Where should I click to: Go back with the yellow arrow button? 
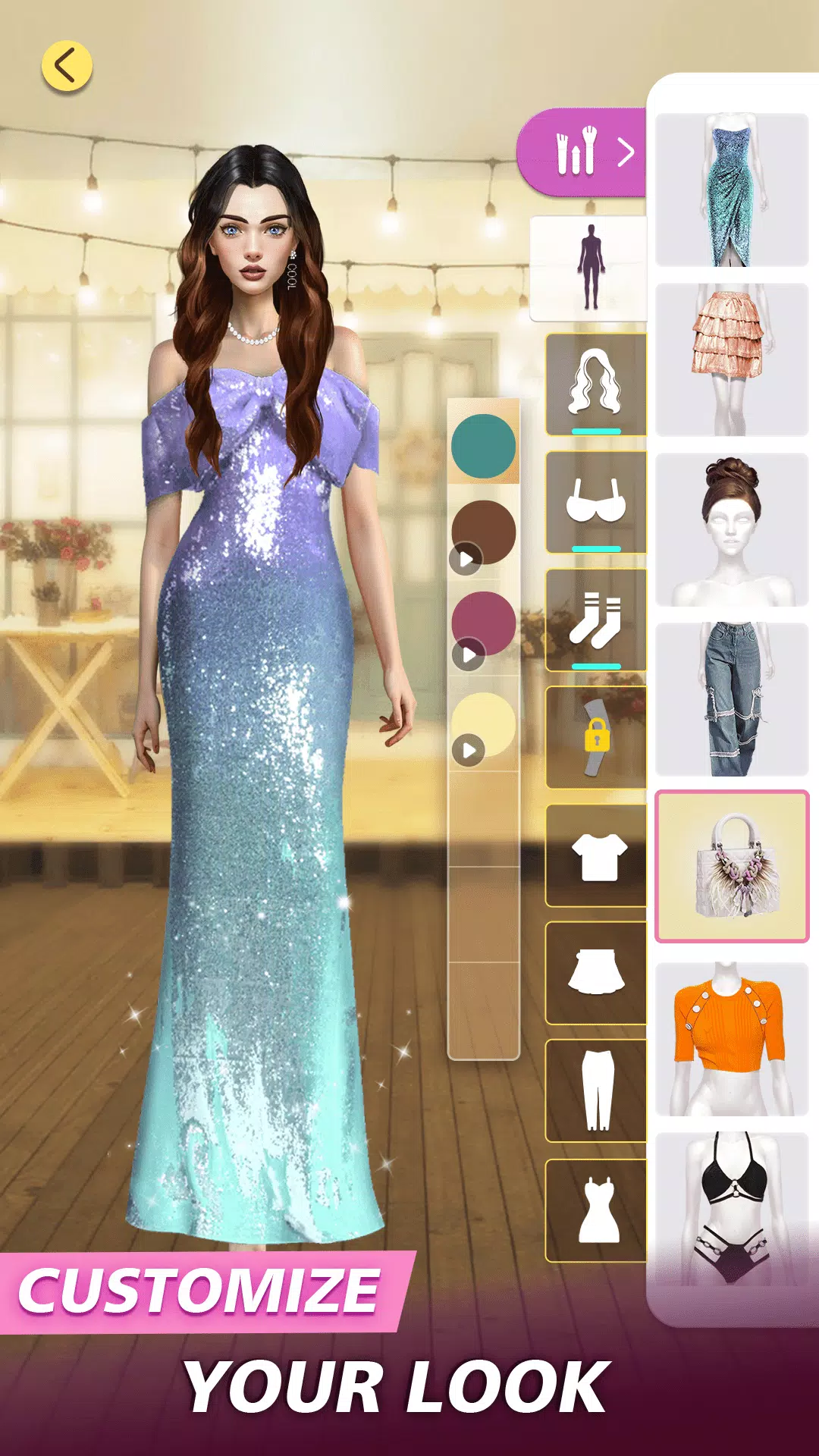coord(67,66)
